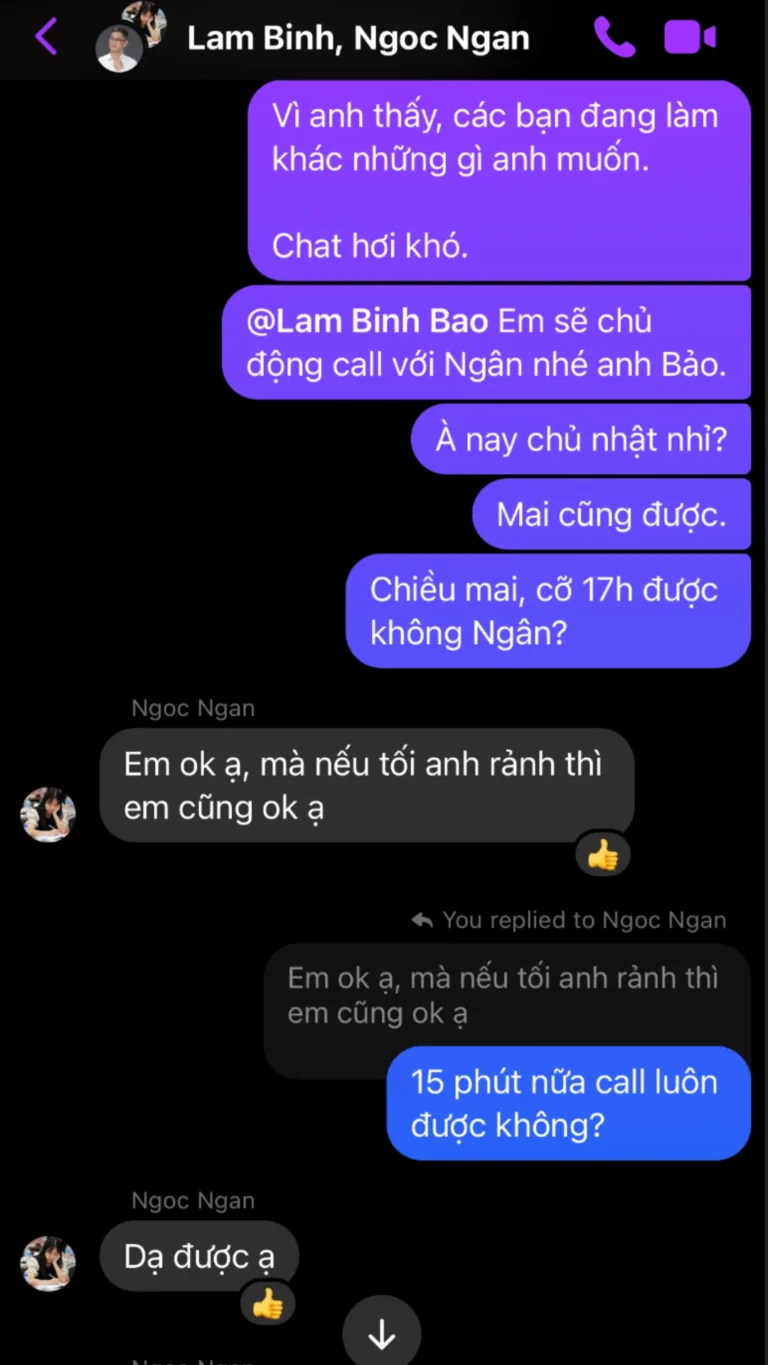Tap the quoted reply to jump to original
Viewport: 768px width, 1365px height.
(504, 996)
